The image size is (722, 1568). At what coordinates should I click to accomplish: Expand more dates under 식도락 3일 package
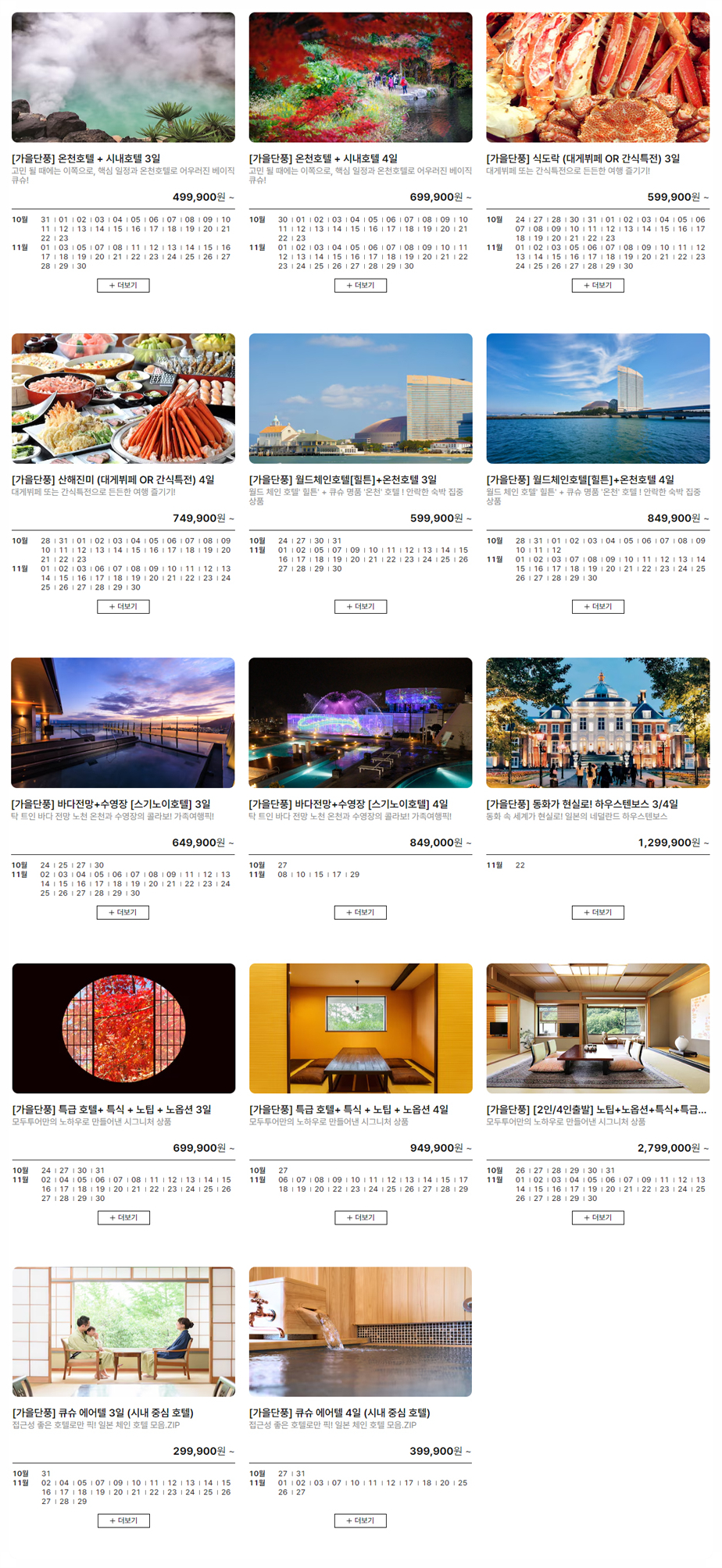click(x=598, y=286)
